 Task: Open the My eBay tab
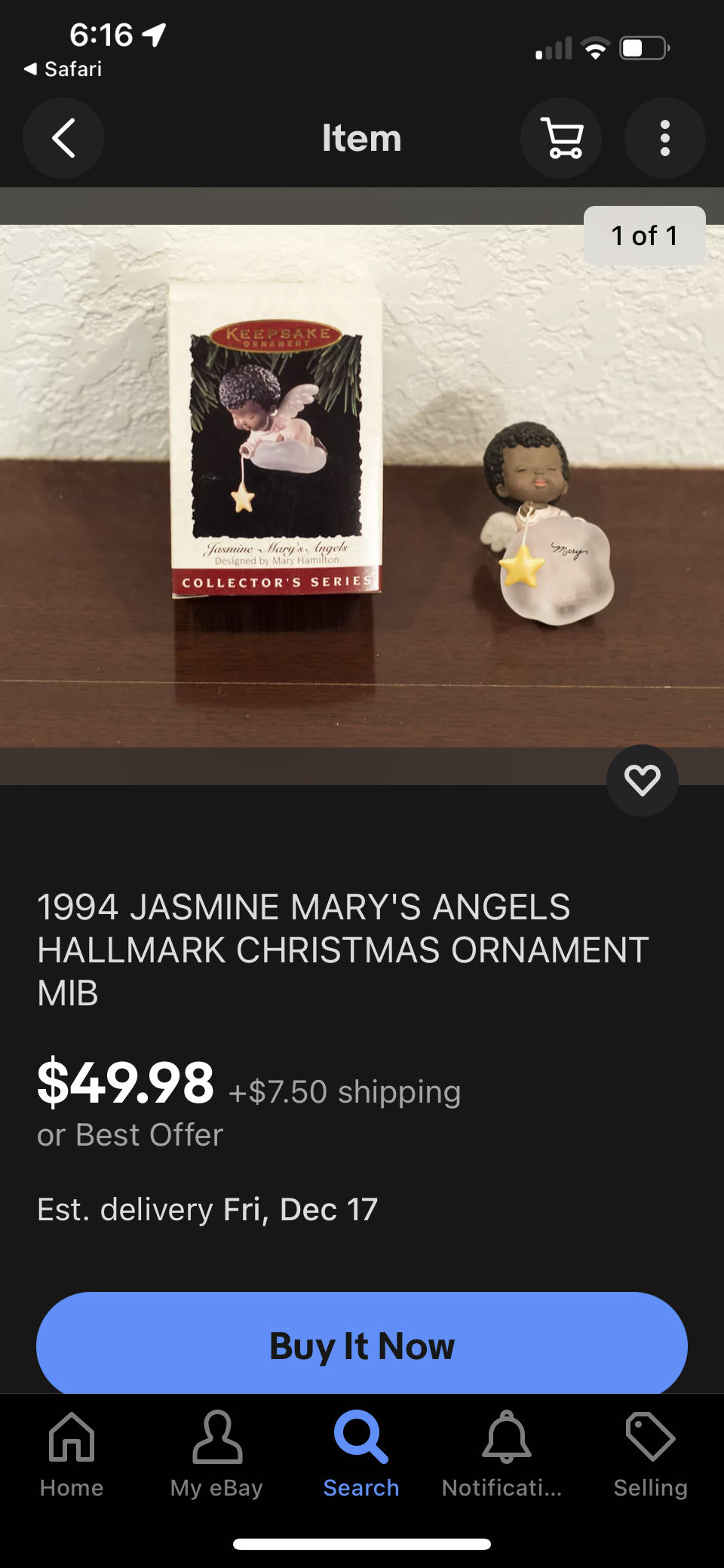216,1454
